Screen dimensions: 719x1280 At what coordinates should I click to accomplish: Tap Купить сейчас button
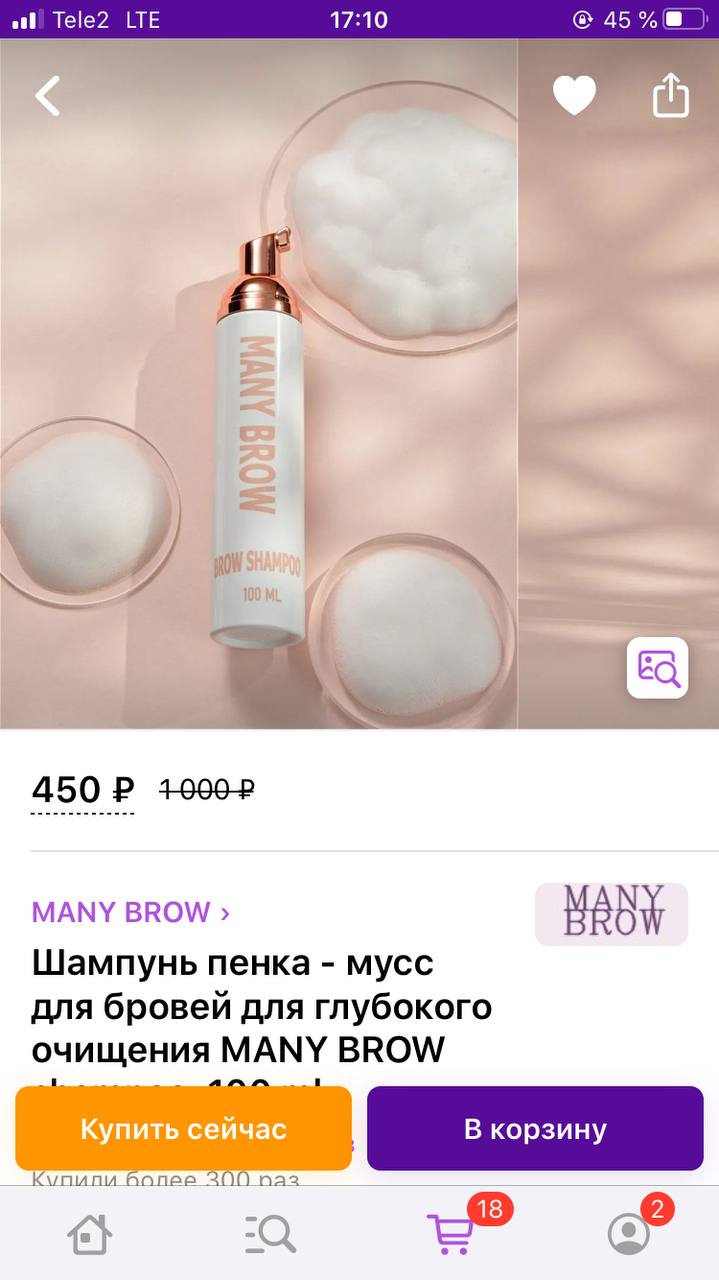184,1129
